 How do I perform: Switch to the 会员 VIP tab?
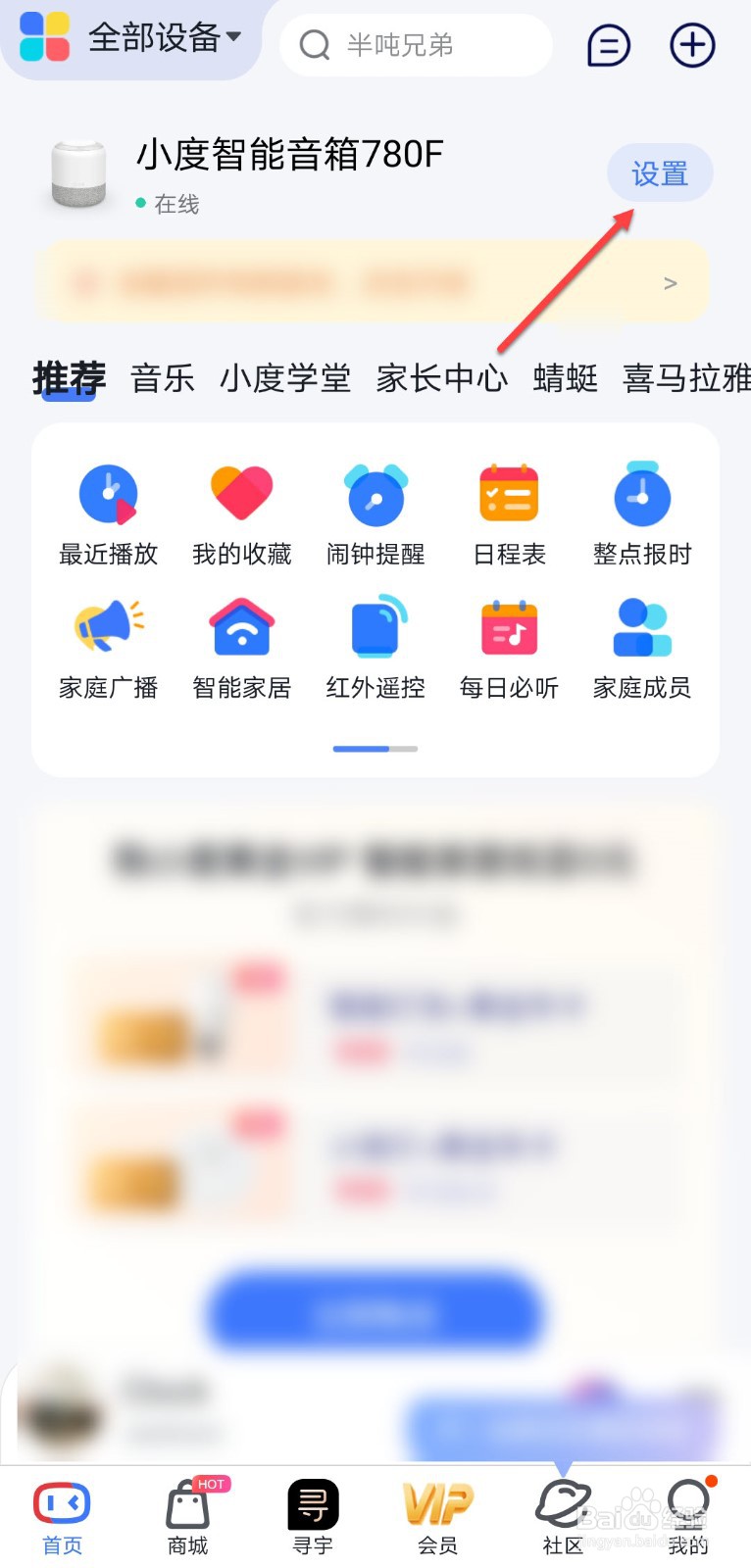[x=438, y=1517]
